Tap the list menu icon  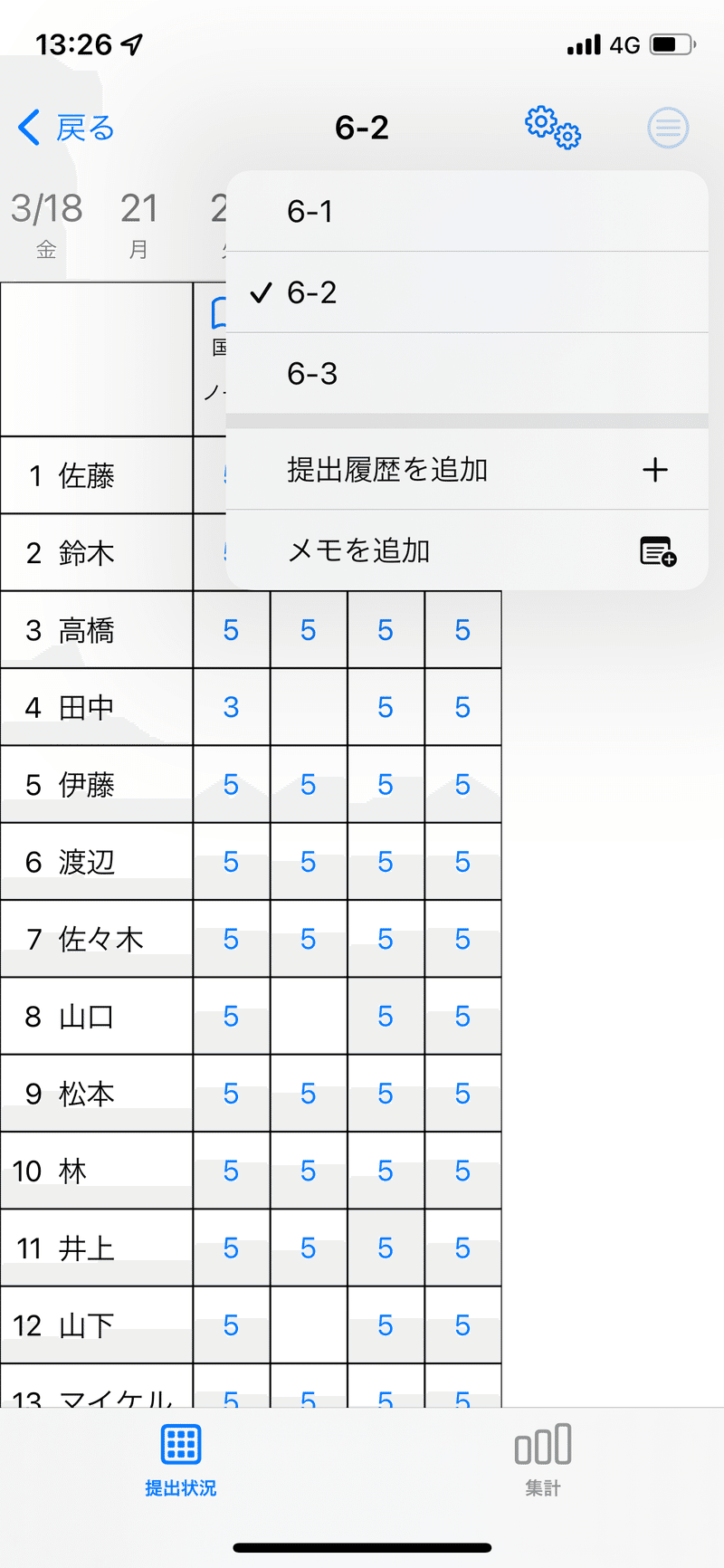[668, 128]
